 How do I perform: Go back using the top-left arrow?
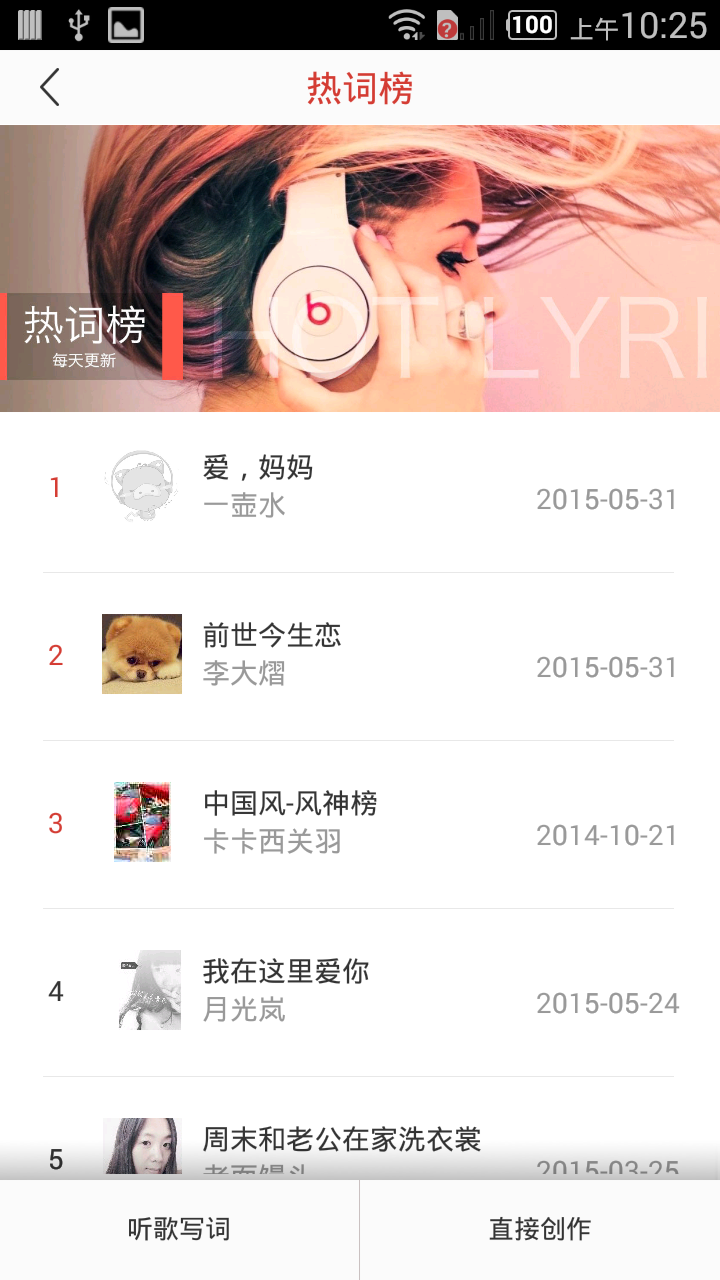pos(50,88)
